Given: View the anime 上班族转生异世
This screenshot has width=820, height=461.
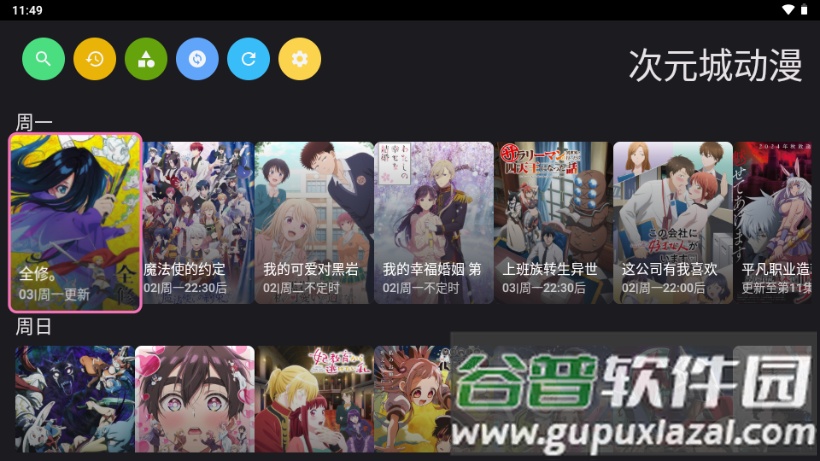Looking at the screenshot, I should coord(553,222).
